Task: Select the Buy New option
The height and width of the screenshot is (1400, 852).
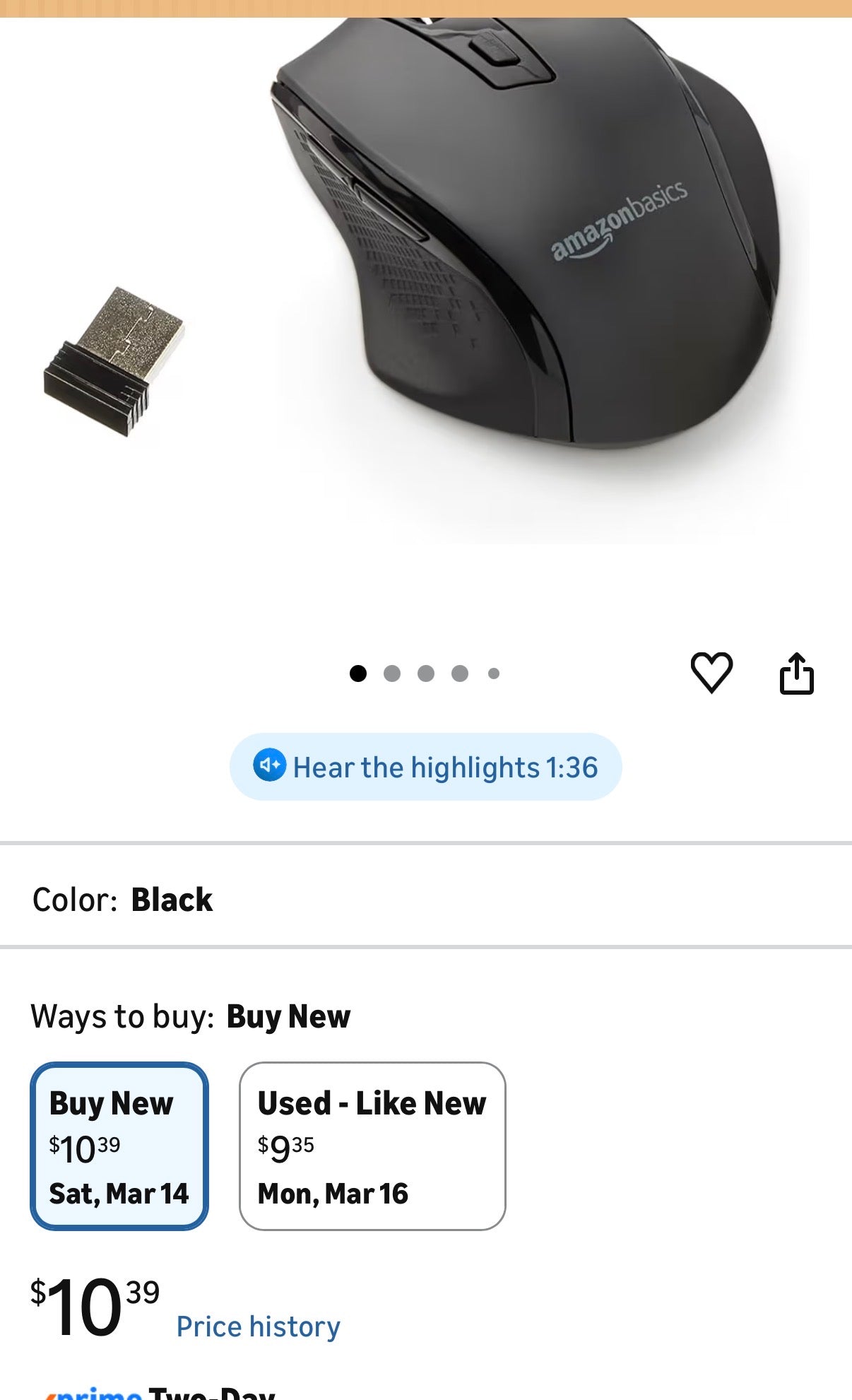Action: (x=119, y=1146)
